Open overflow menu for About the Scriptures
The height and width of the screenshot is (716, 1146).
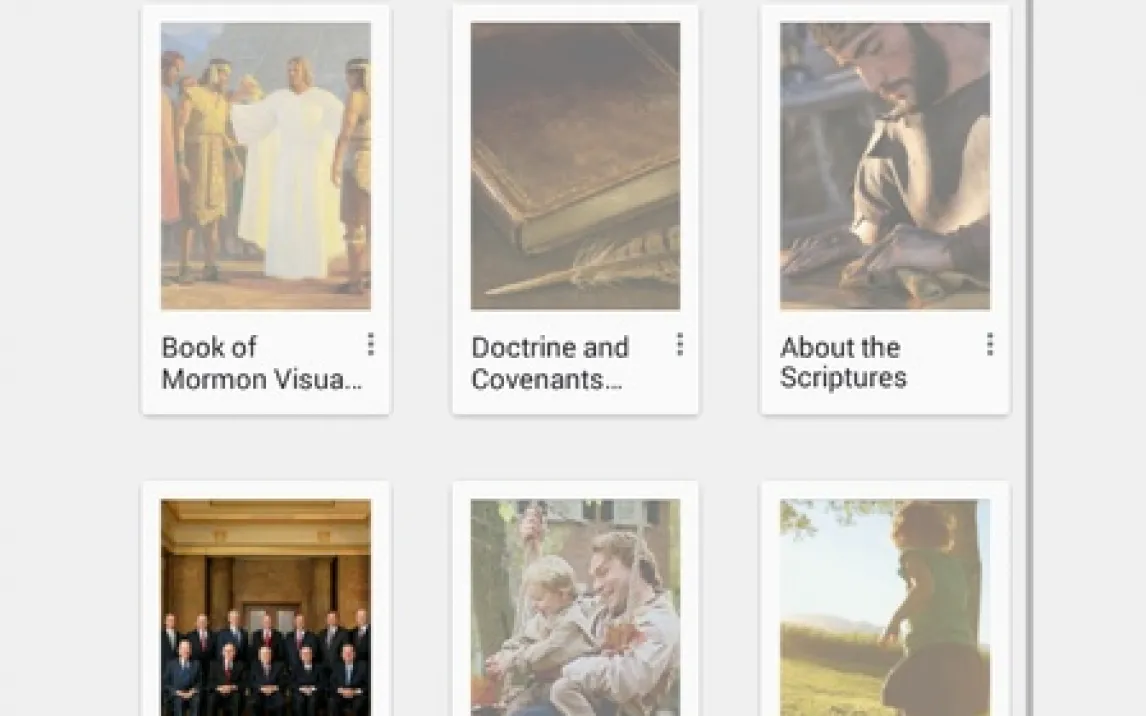990,345
